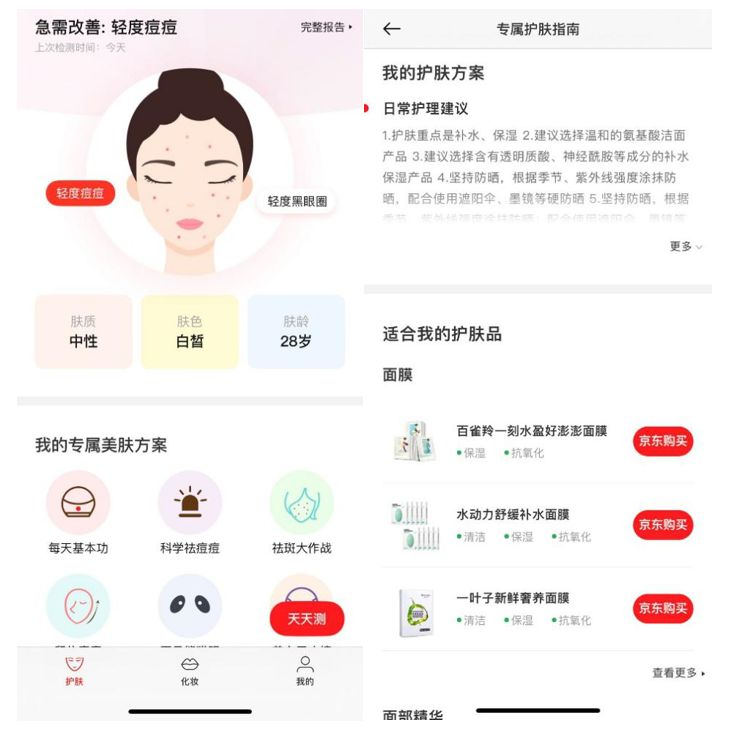Buy 水动力舒缓补水面膜 on 京东
The image size is (738, 730).
tap(663, 525)
